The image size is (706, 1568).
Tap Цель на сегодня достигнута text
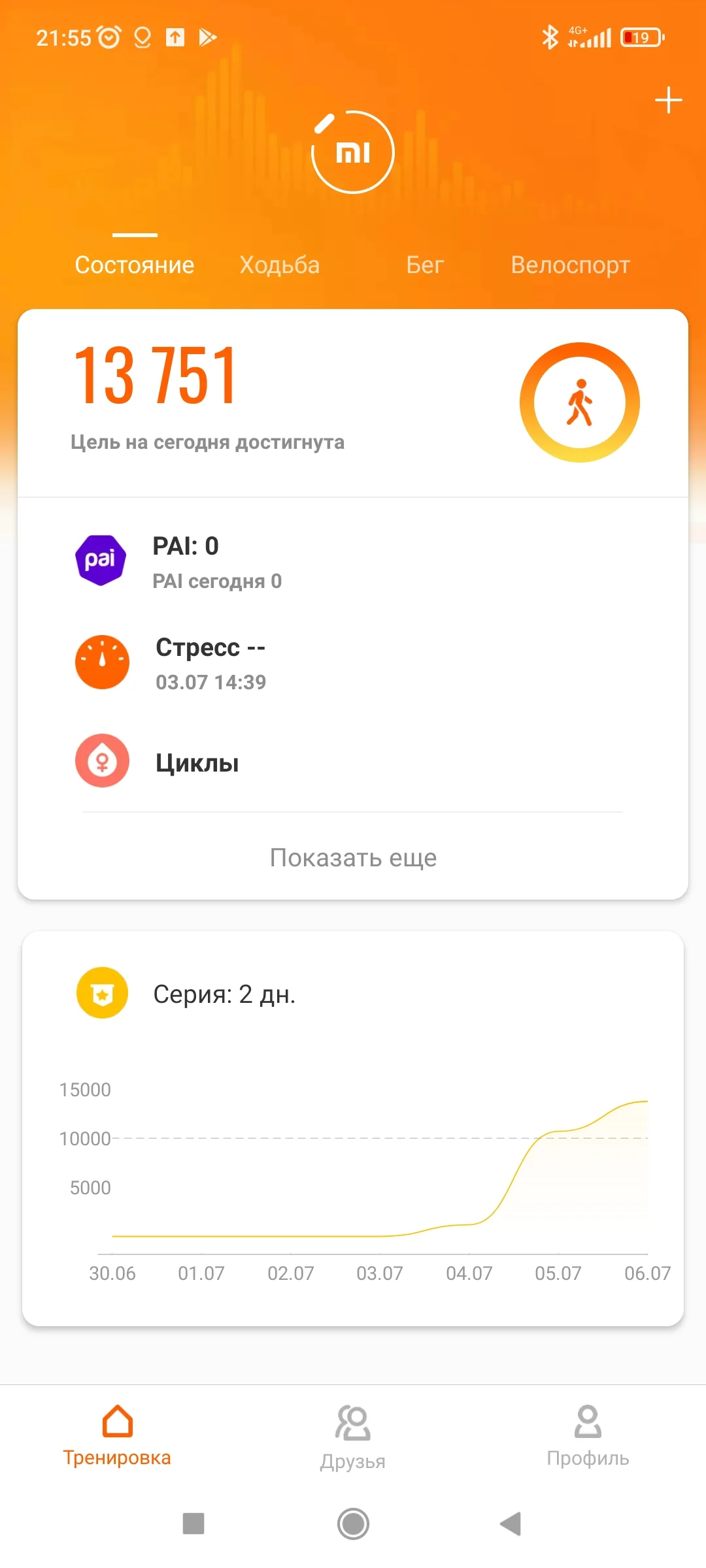pyautogui.click(x=207, y=442)
